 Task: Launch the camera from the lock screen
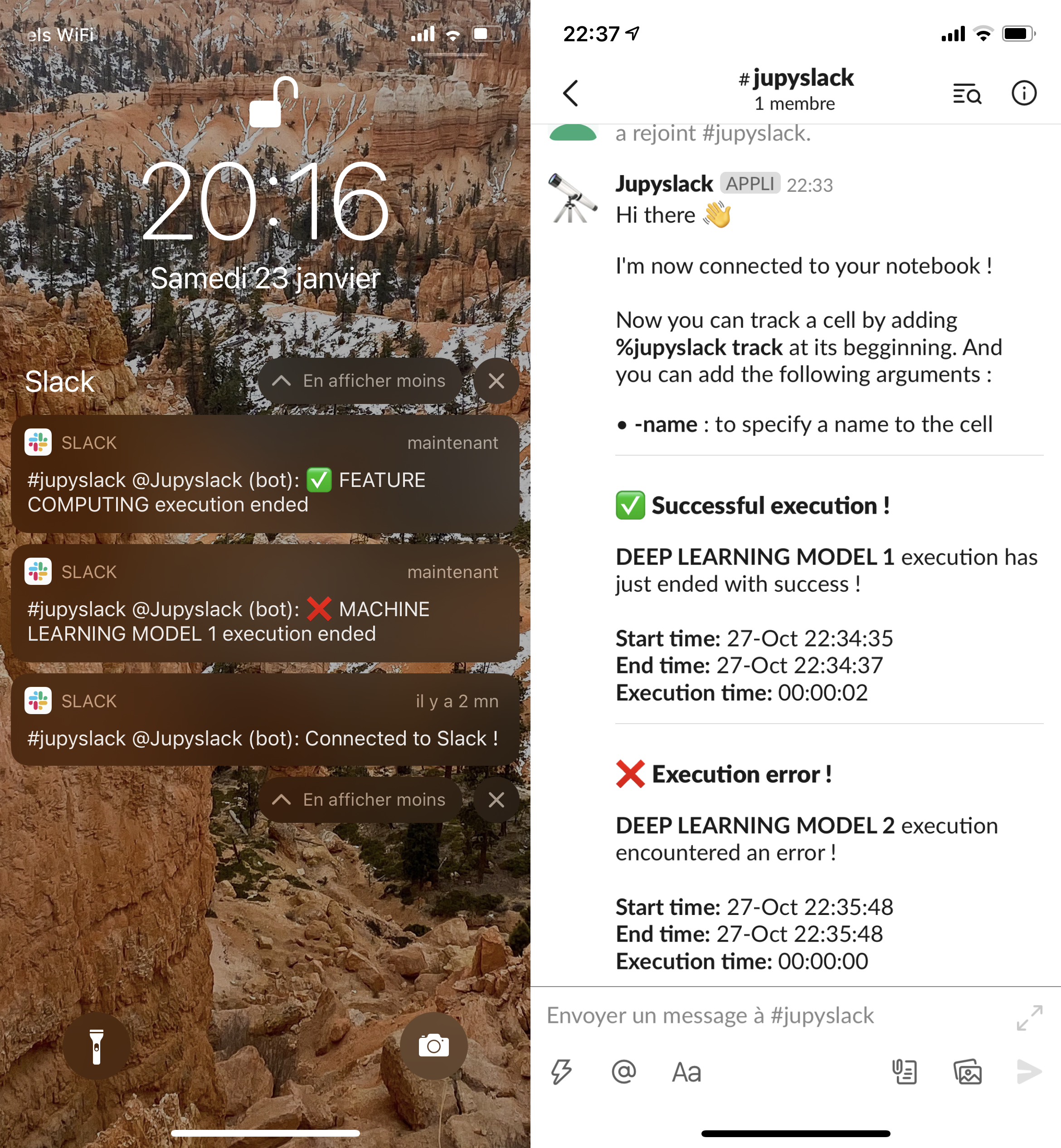pyautogui.click(x=433, y=1046)
